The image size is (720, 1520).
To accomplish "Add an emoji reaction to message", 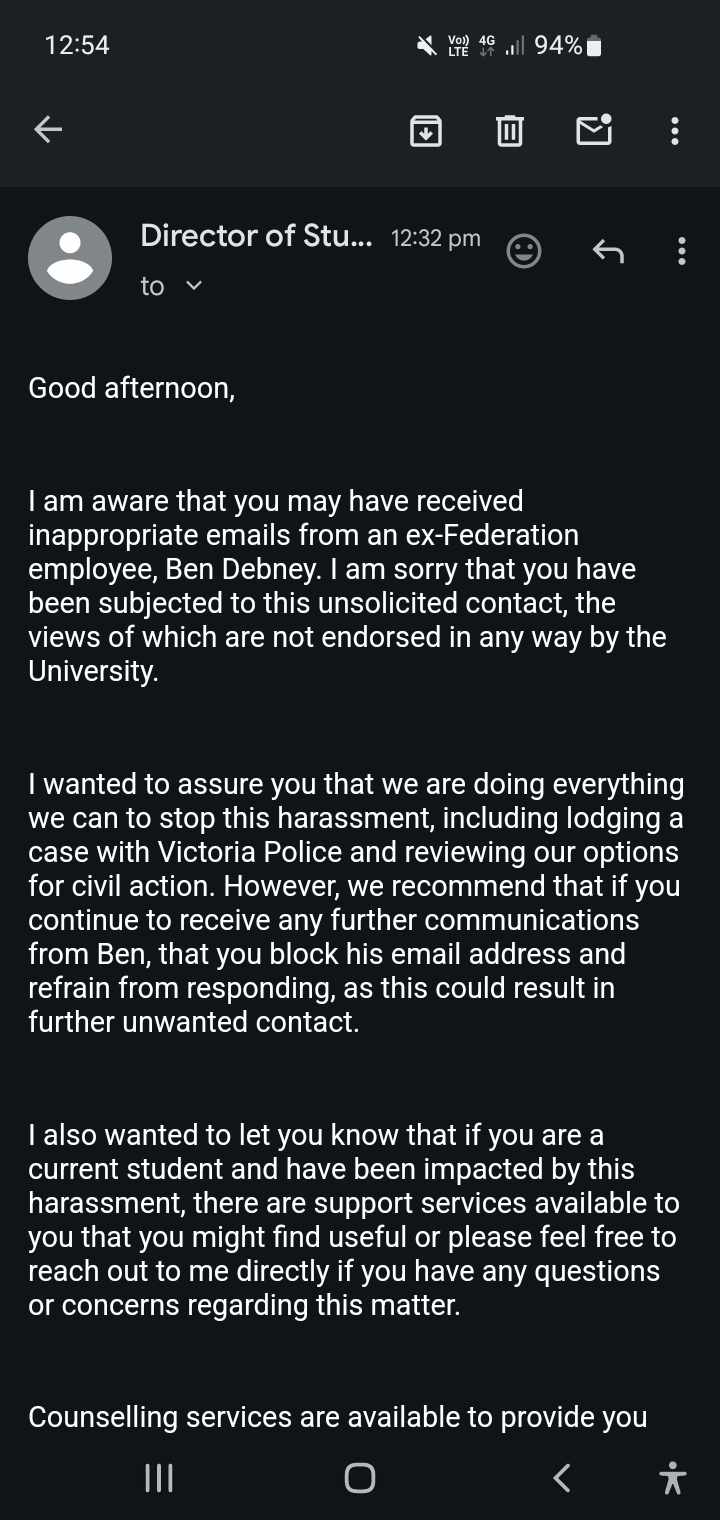I will pyautogui.click(x=524, y=251).
